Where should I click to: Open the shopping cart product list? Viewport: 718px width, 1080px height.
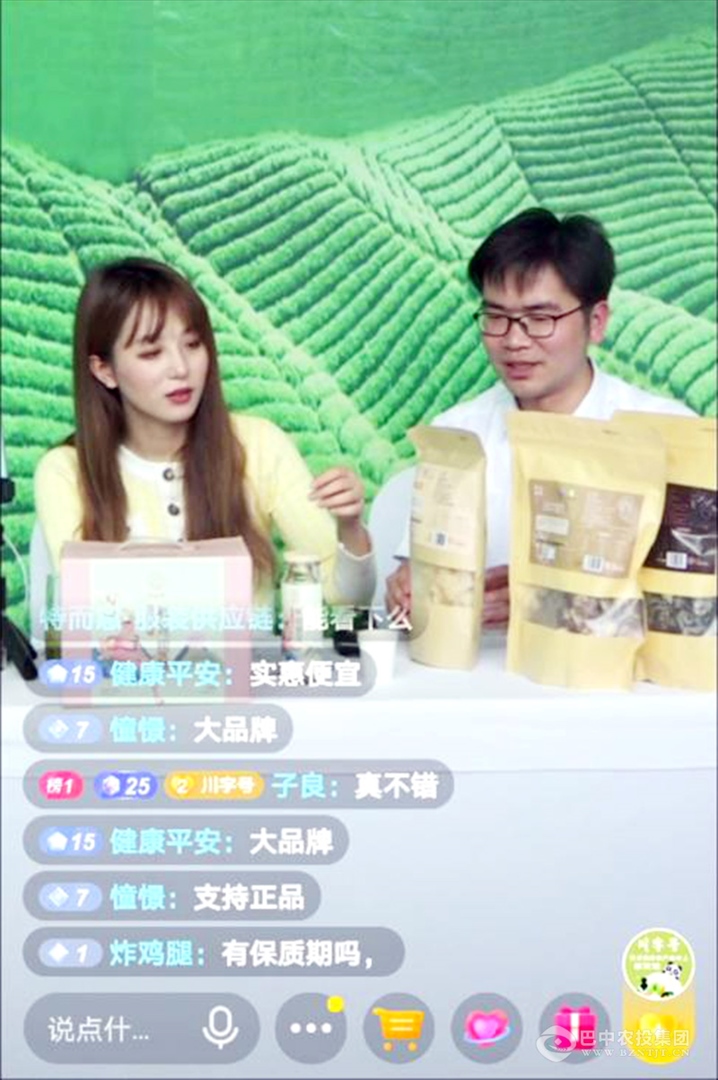(x=398, y=1028)
